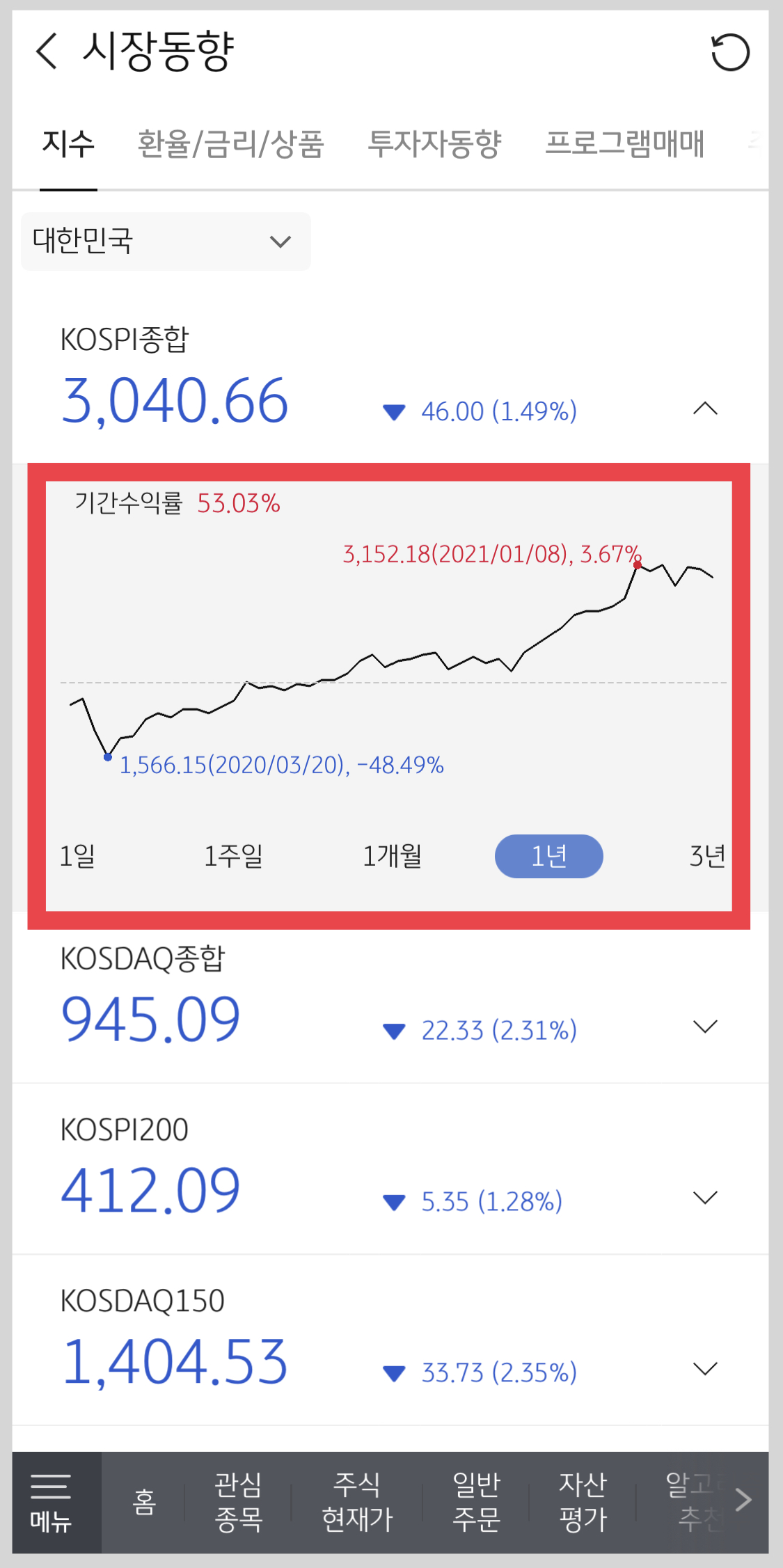This screenshot has height=1568, width=783.
Task: Refresh the market data
Action: (729, 52)
